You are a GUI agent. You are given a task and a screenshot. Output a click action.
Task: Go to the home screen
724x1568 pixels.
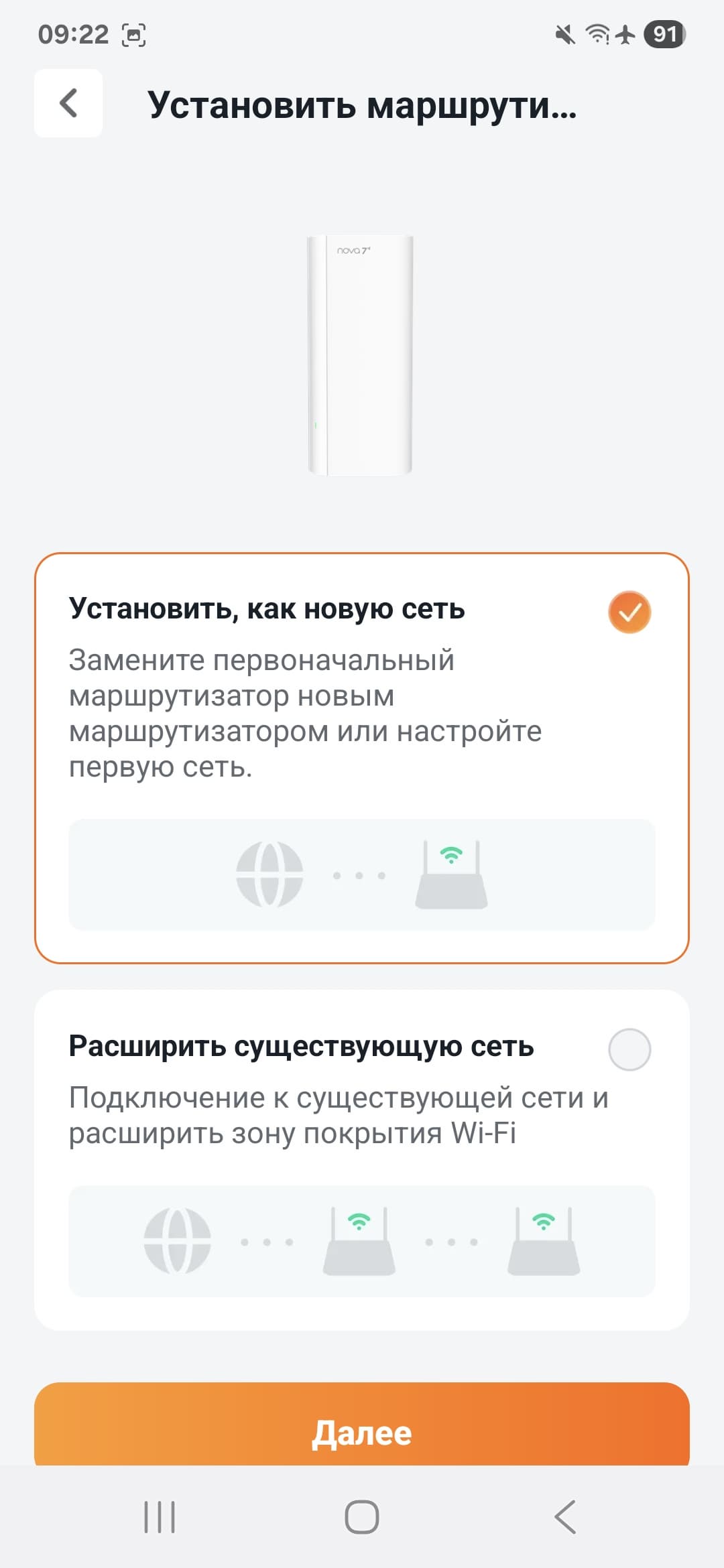click(x=362, y=1517)
